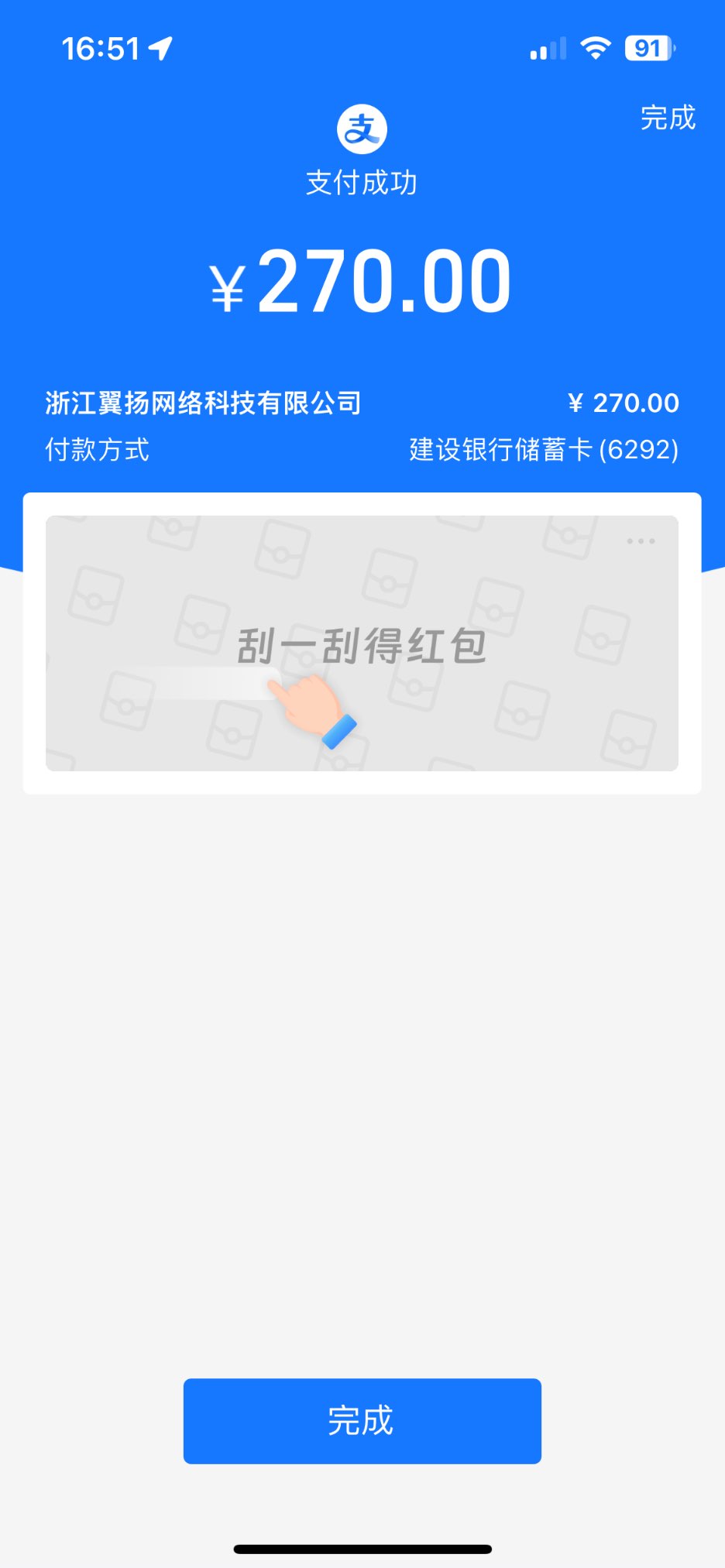Open the three-dot menu on scratch card
Screen dimensions: 725x1568
tap(641, 541)
